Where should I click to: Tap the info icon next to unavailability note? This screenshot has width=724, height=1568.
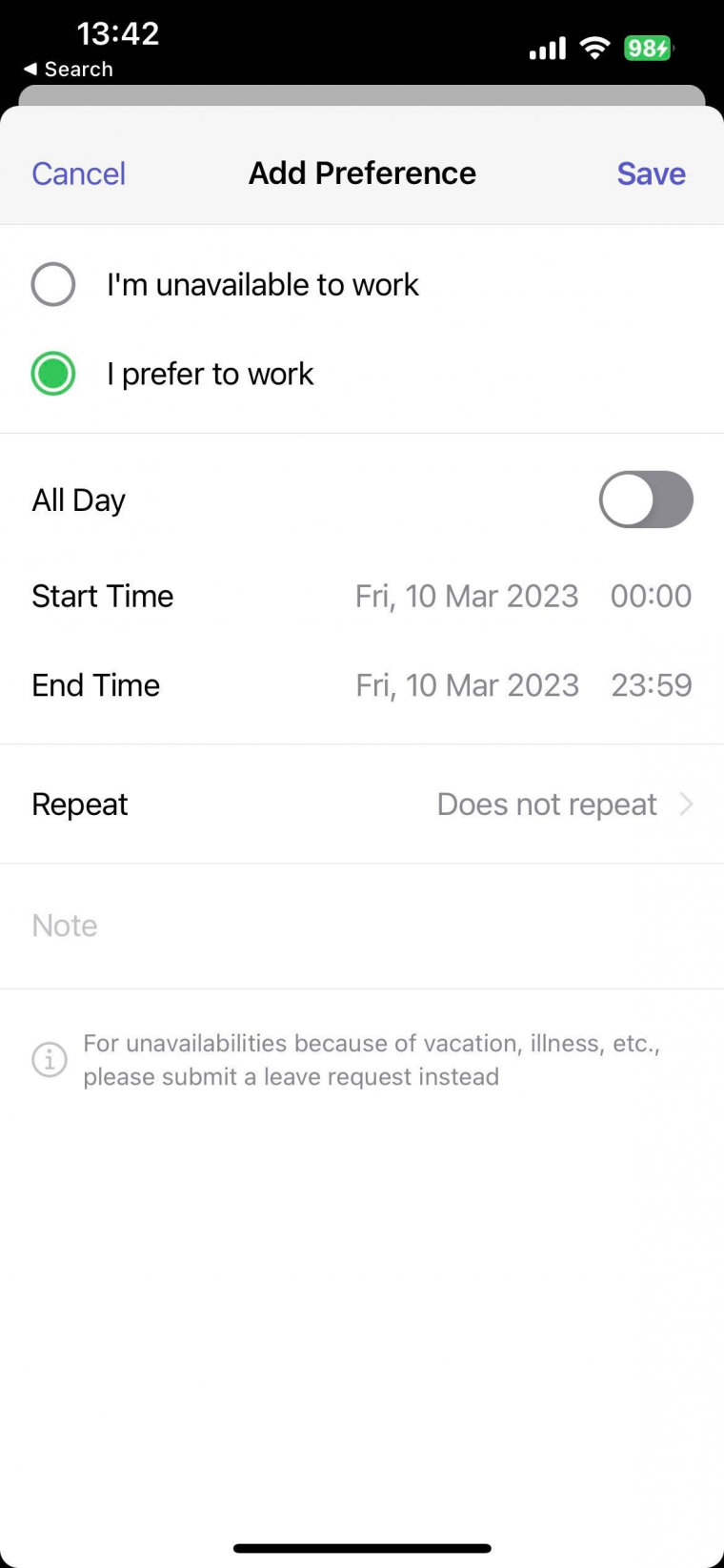pyautogui.click(x=50, y=1059)
